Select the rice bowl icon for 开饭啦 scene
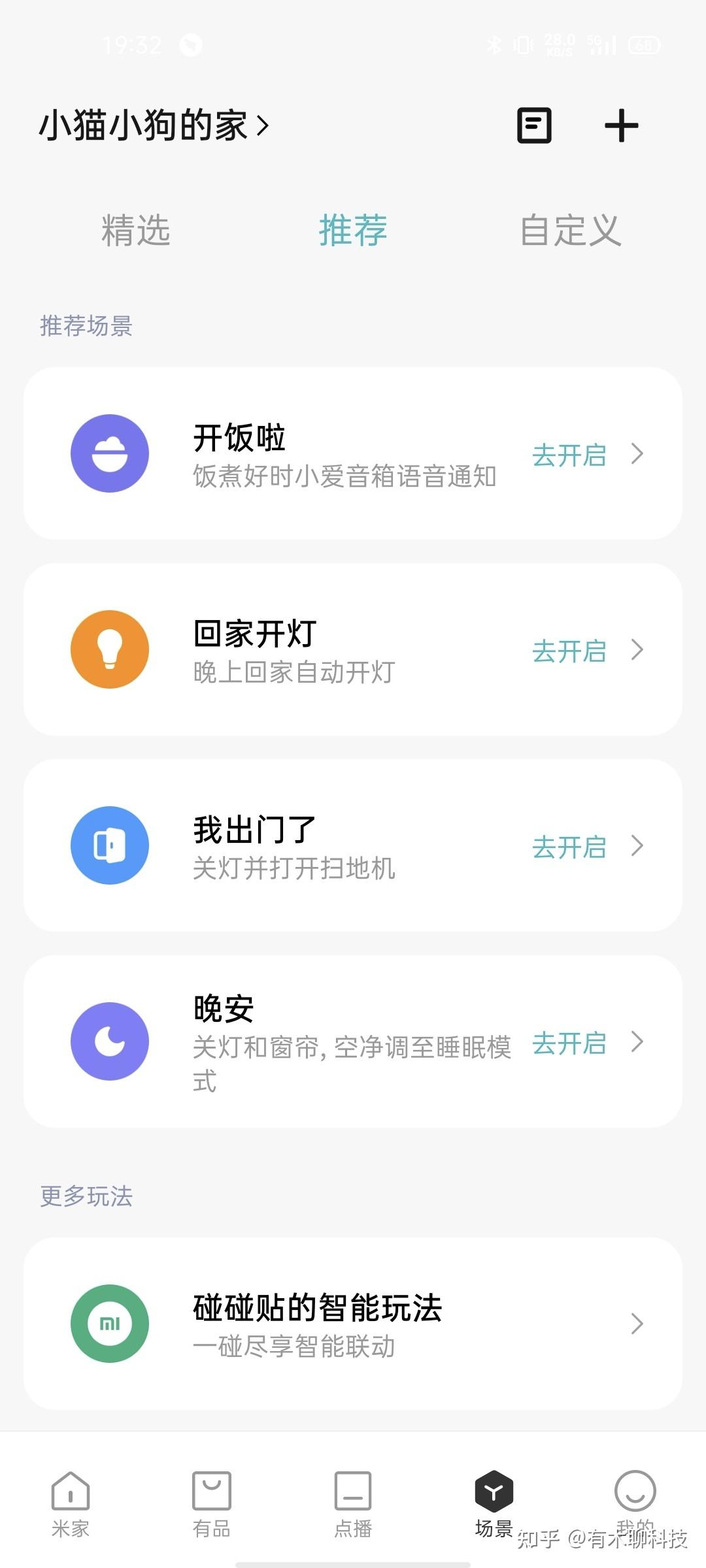The image size is (706, 1568). (x=110, y=453)
